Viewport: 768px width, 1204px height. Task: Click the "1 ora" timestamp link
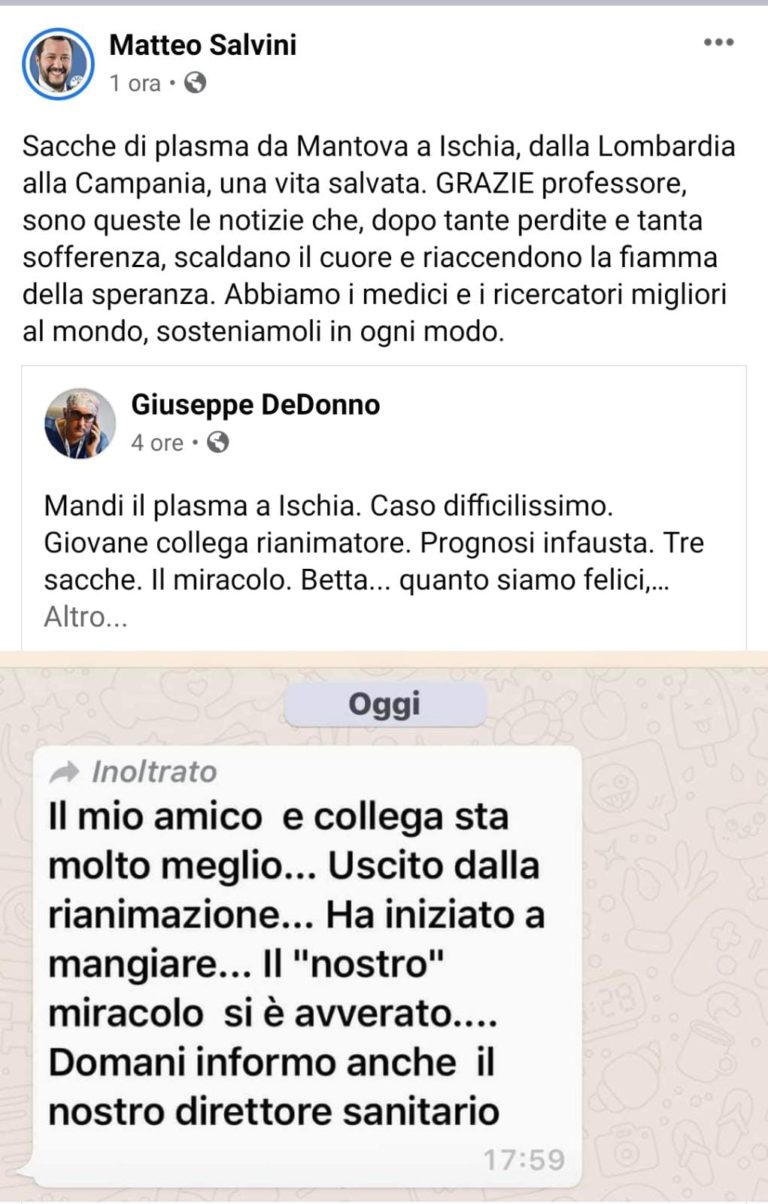[135, 84]
